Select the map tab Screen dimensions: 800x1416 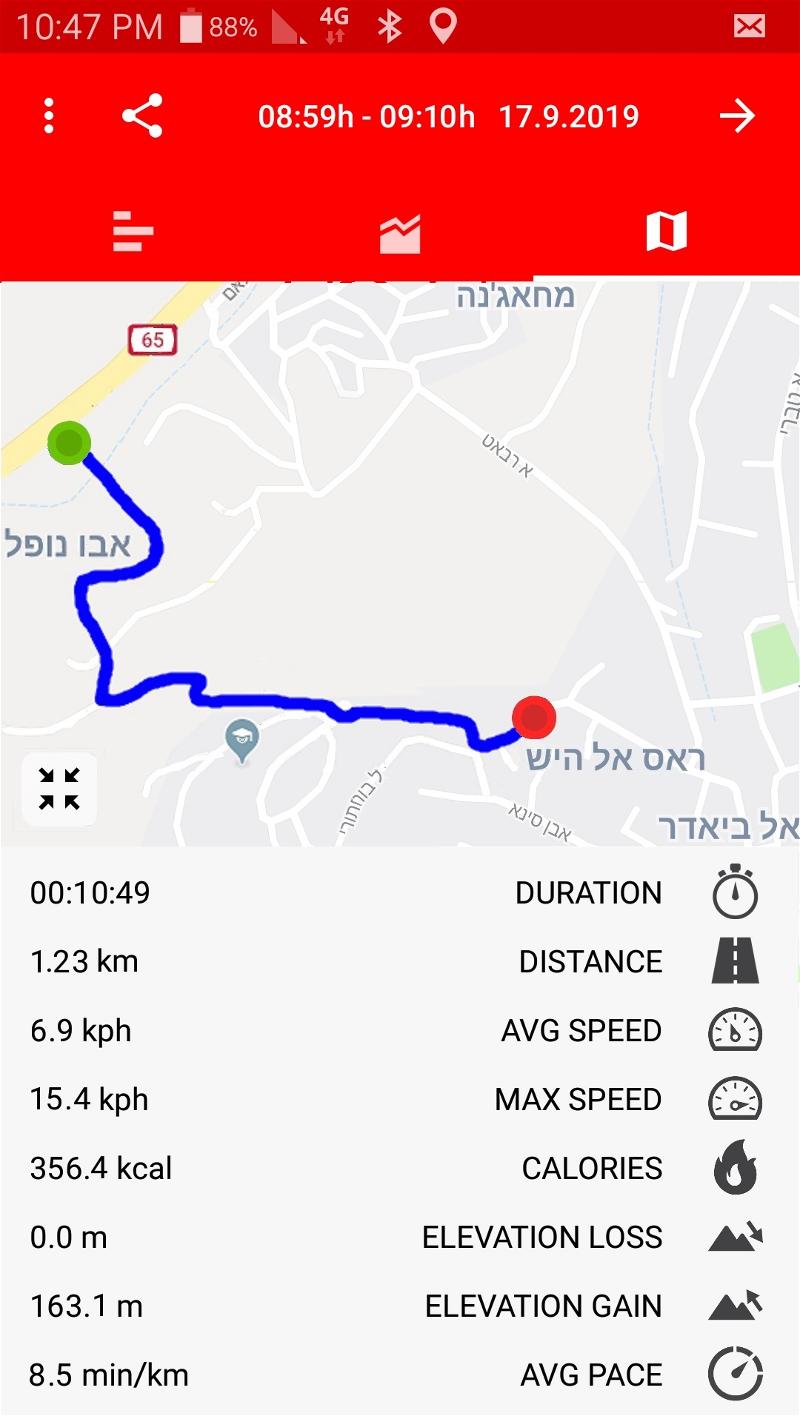[x=666, y=232]
